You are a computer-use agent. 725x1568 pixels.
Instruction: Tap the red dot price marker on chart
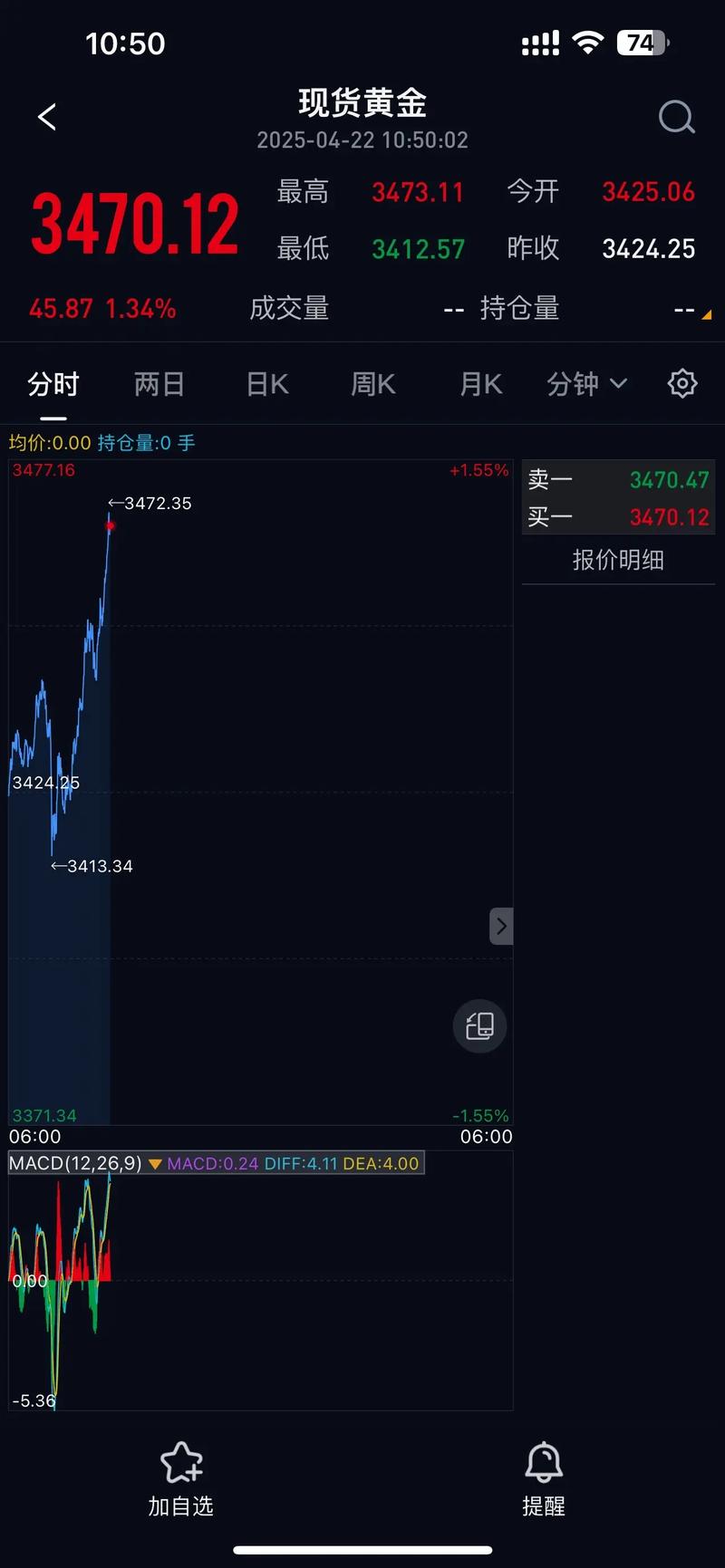pyautogui.click(x=110, y=525)
